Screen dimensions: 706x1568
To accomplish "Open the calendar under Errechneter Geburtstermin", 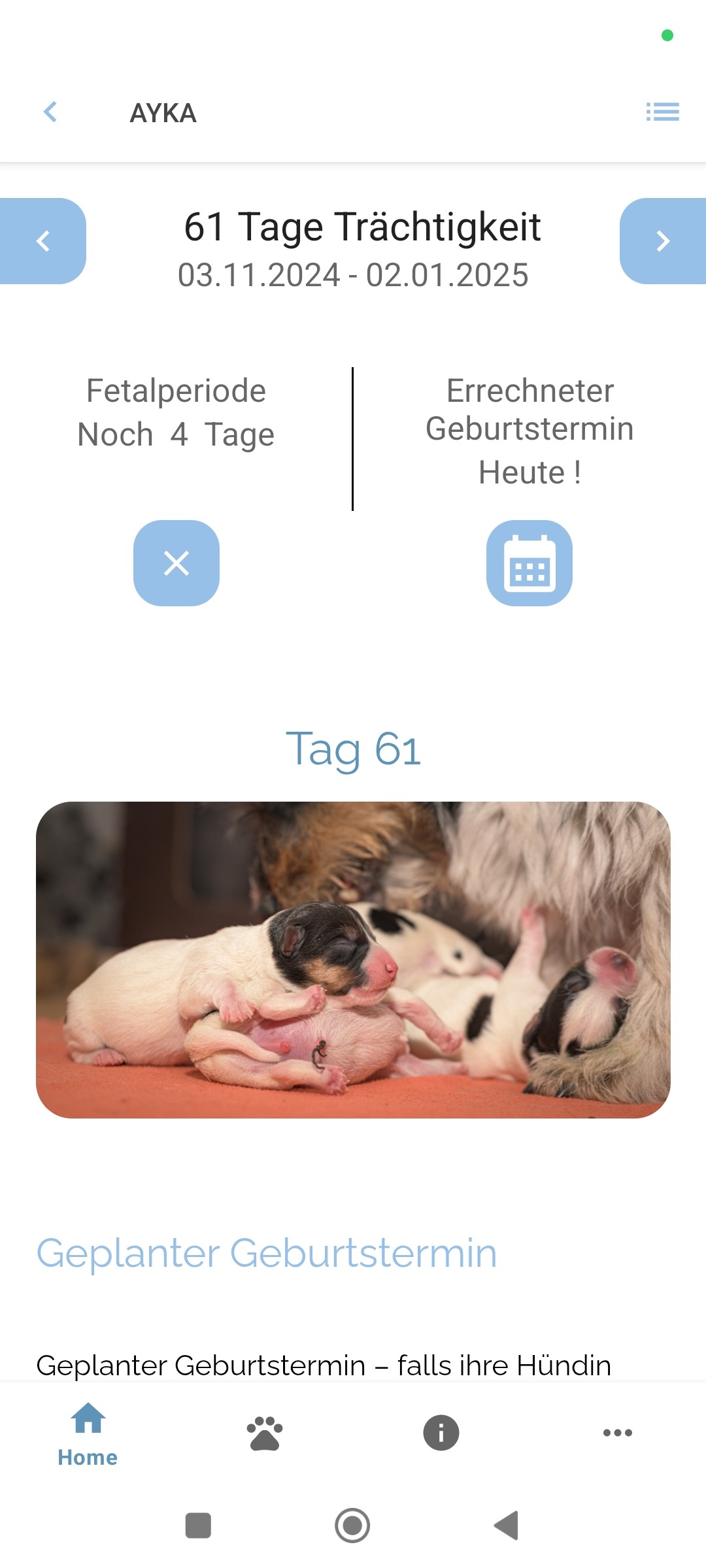I will (529, 563).
